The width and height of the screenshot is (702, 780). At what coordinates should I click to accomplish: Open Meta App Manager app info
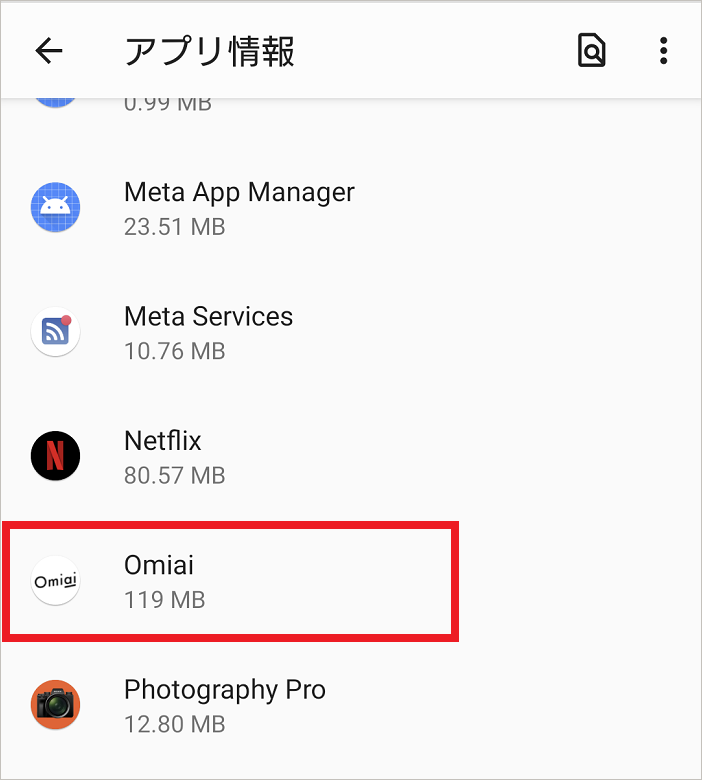(x=238, y=208)
